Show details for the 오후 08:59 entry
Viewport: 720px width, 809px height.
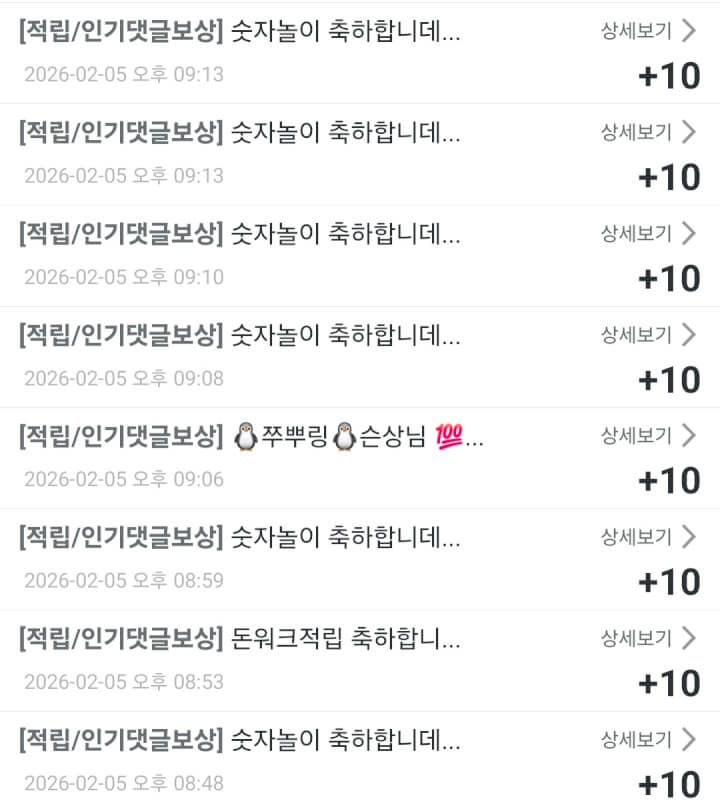click(x=647, y=537)
